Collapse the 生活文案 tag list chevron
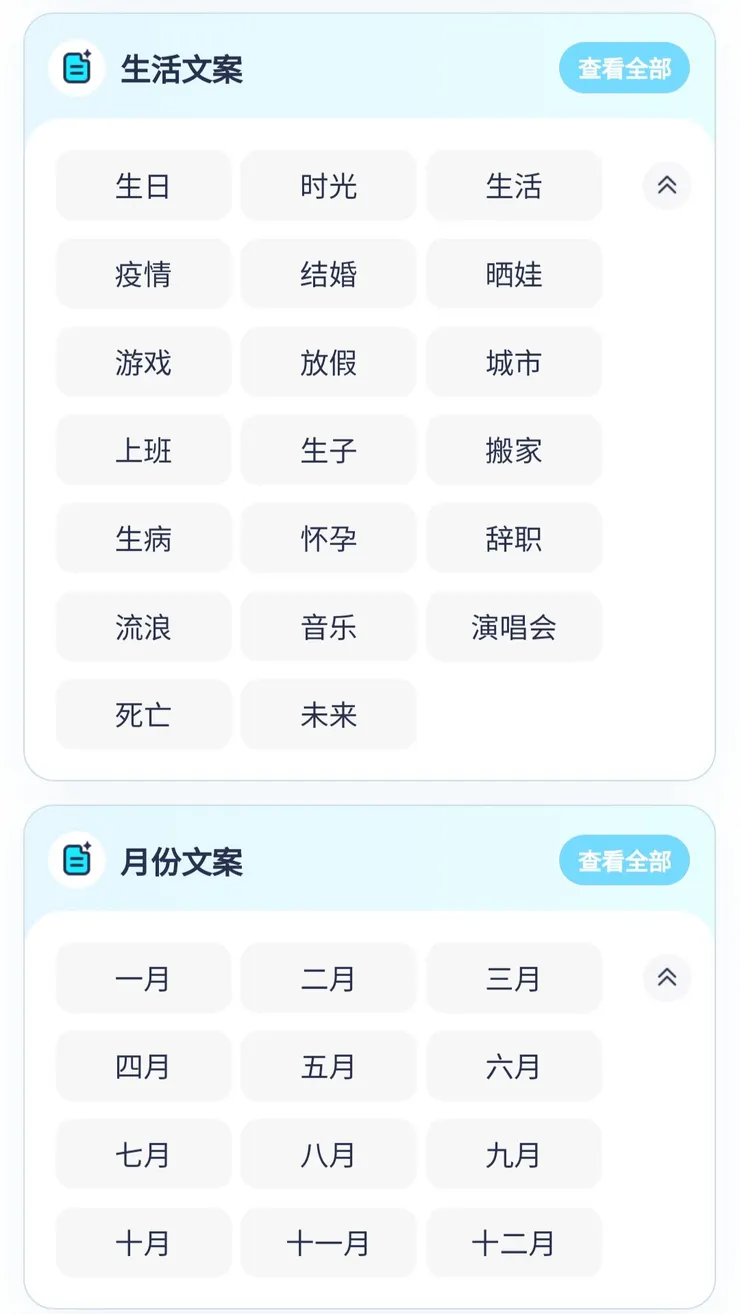 click(666, 186)
